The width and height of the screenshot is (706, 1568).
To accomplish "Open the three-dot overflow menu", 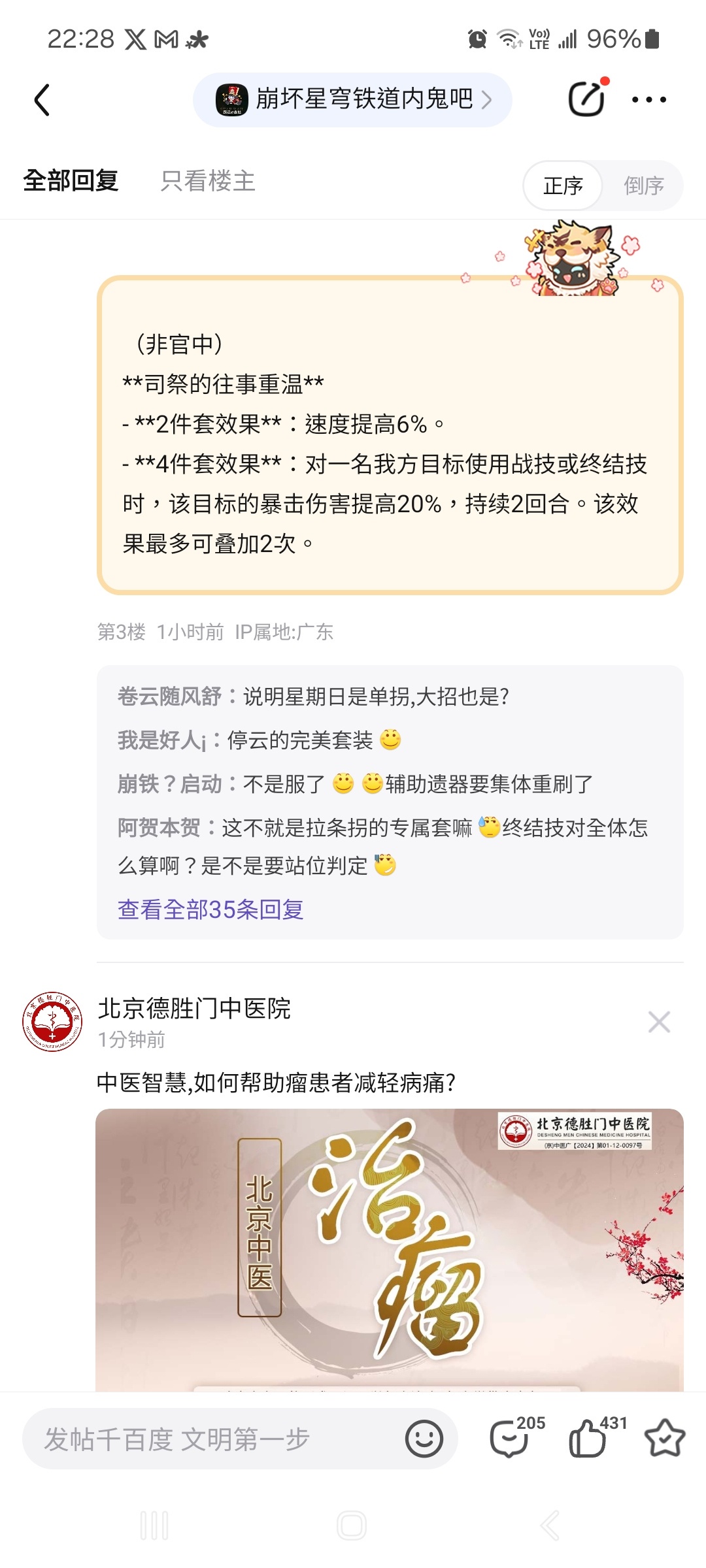I will pyautogui.click(x=648, y=100).
